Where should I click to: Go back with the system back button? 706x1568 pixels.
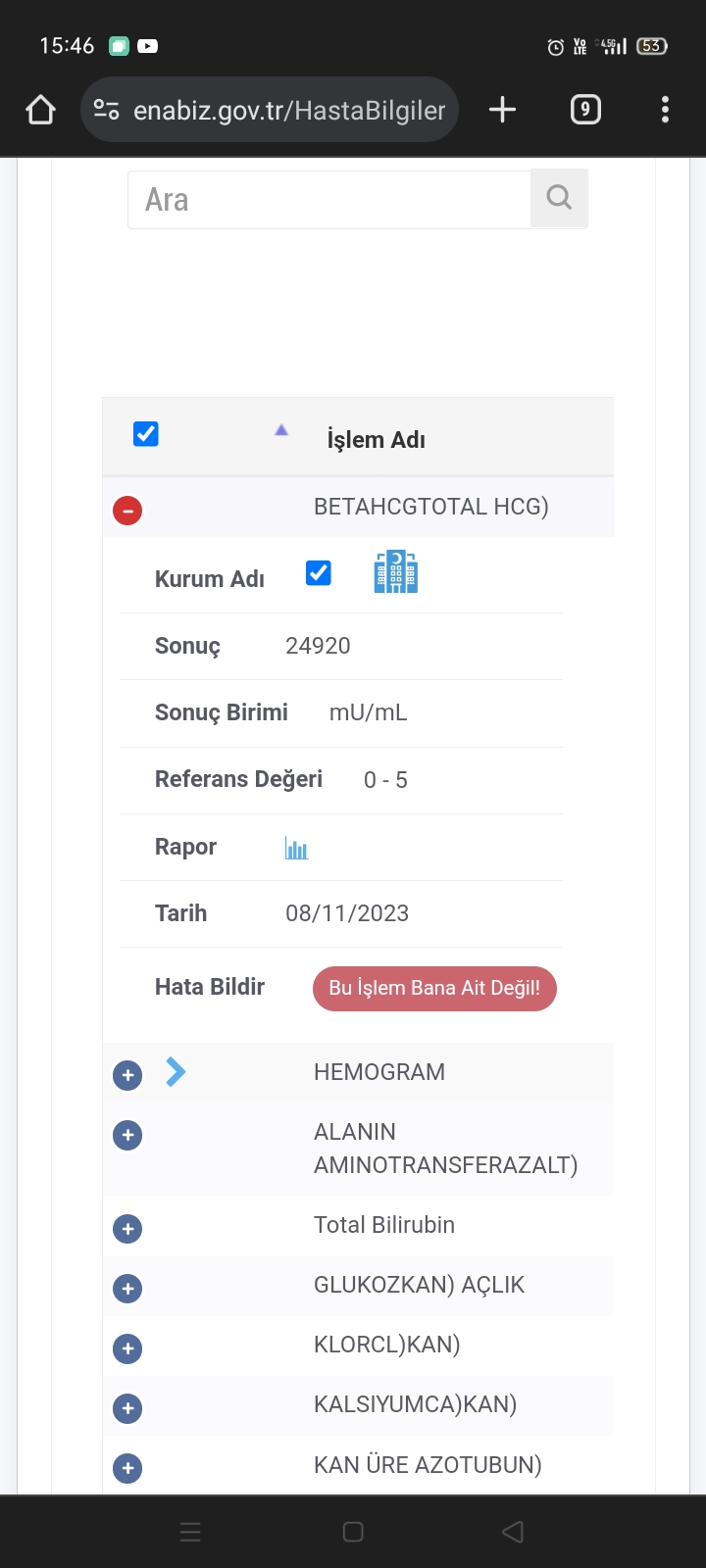[513, 1532]
